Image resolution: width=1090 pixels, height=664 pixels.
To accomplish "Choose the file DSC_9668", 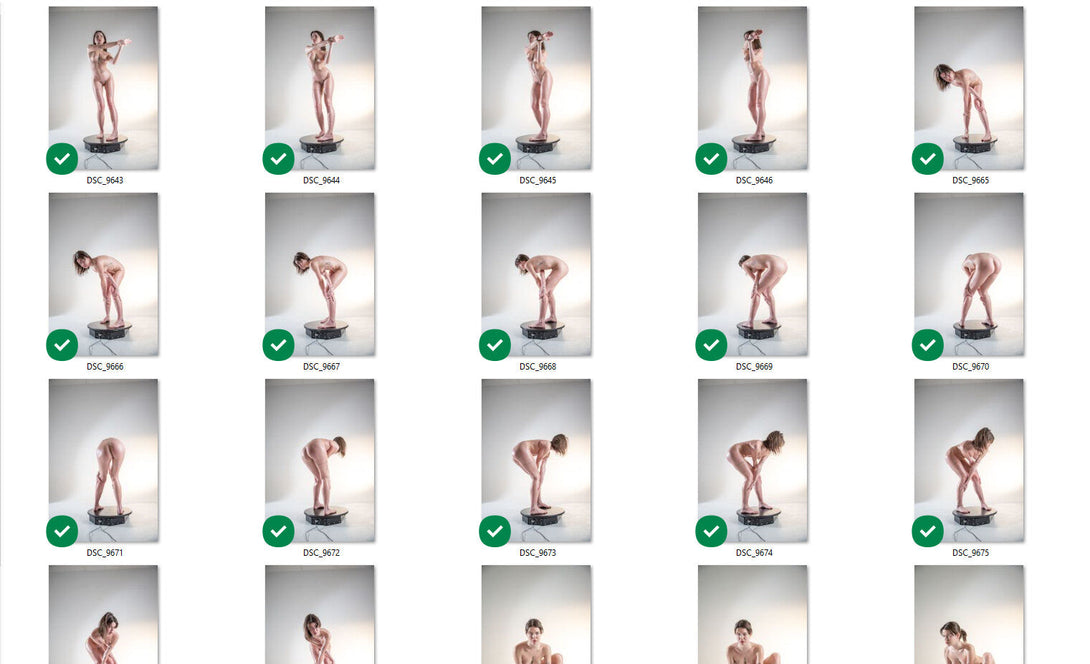I will 536,274.
